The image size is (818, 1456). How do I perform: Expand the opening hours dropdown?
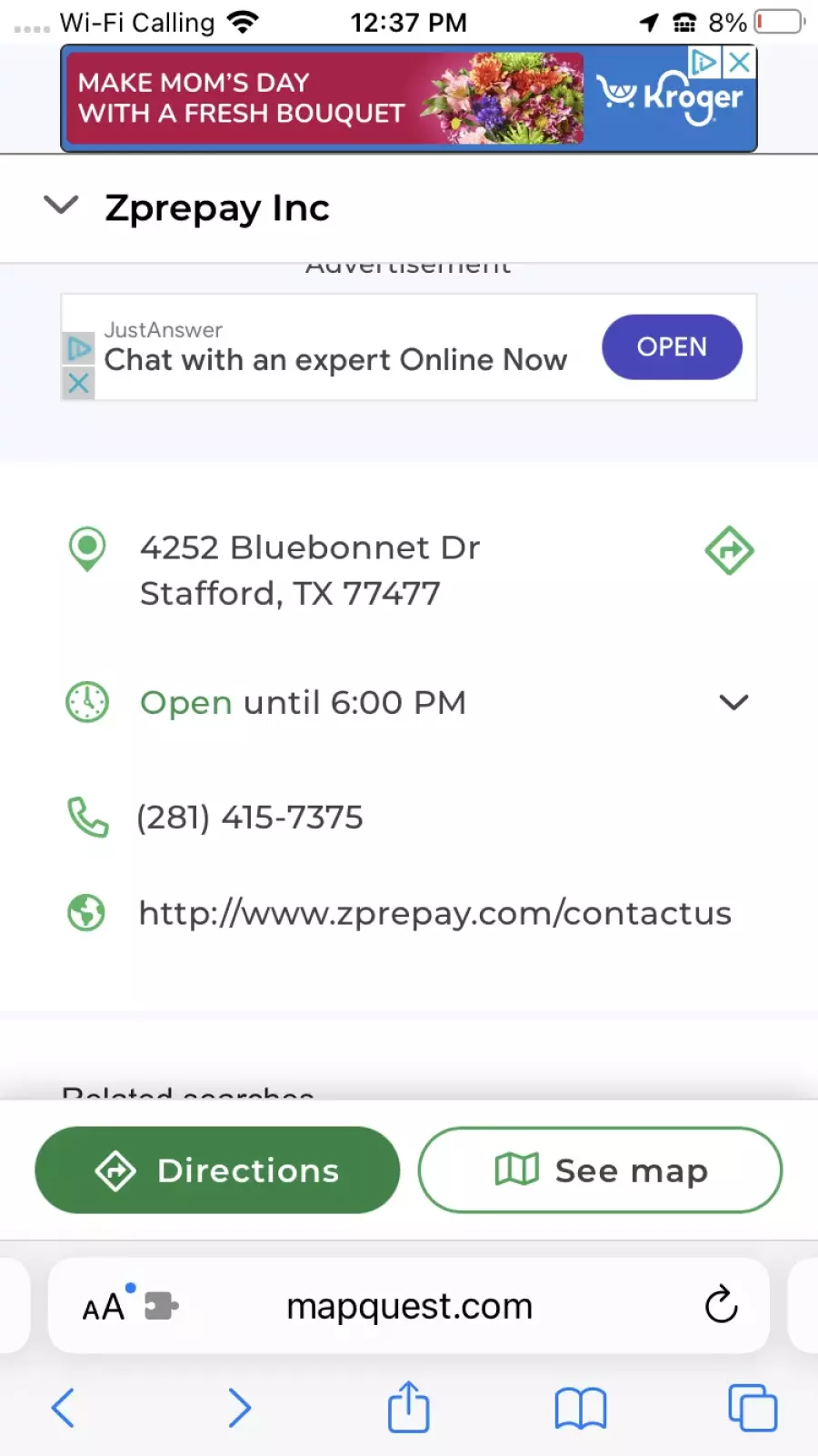733,702
